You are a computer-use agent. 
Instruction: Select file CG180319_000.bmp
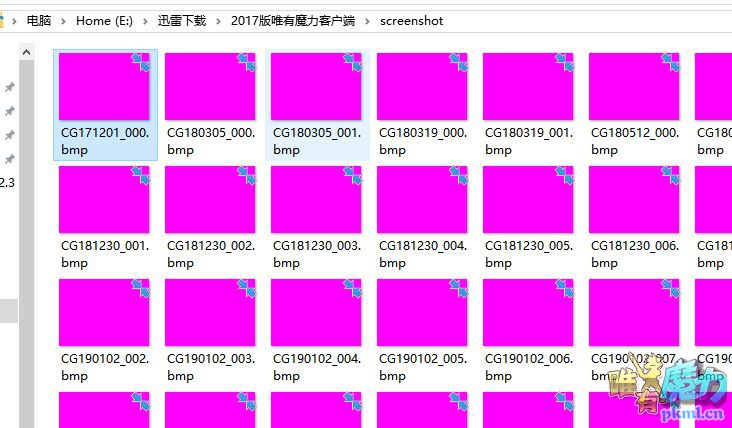tap(422, 87)
